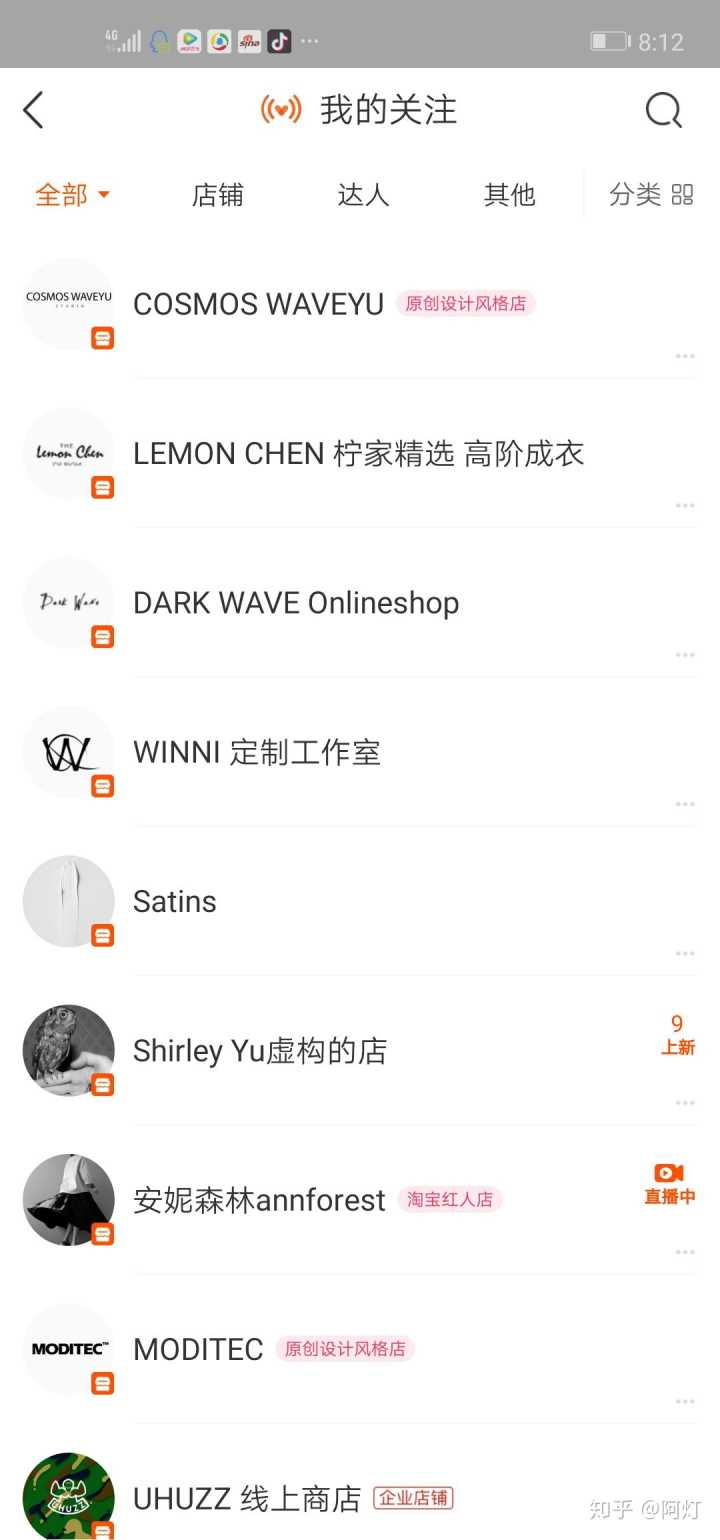Open more options for MODITEC
The height and width of the screenshot is (1540, 720).
tap(685, 1401)
